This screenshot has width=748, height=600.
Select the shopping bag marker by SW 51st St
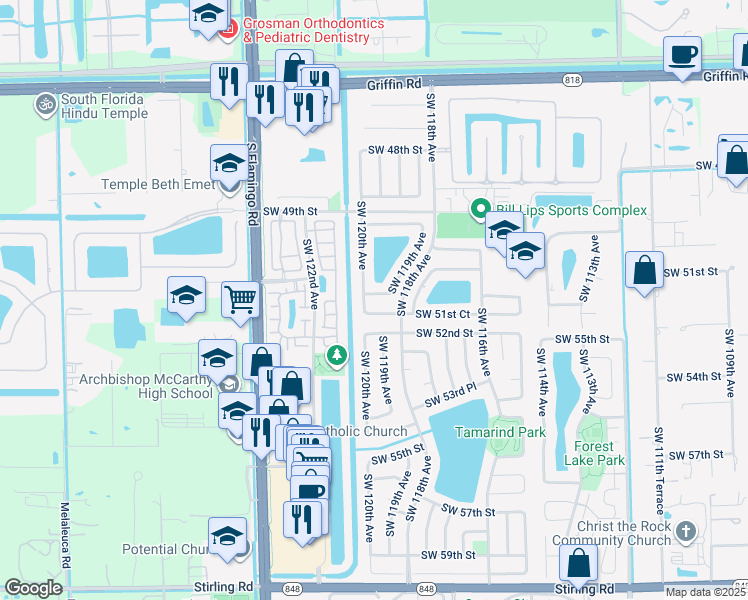(644, 271)
